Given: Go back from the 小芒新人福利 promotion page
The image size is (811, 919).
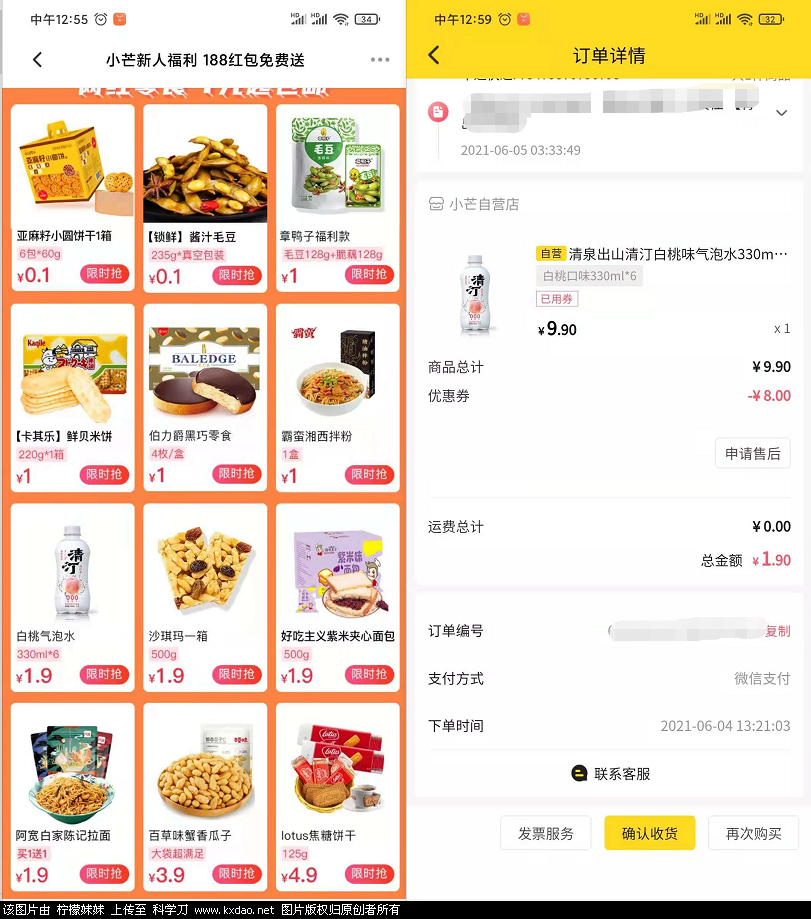Looking at the screenshot, I should coord(38,60).
